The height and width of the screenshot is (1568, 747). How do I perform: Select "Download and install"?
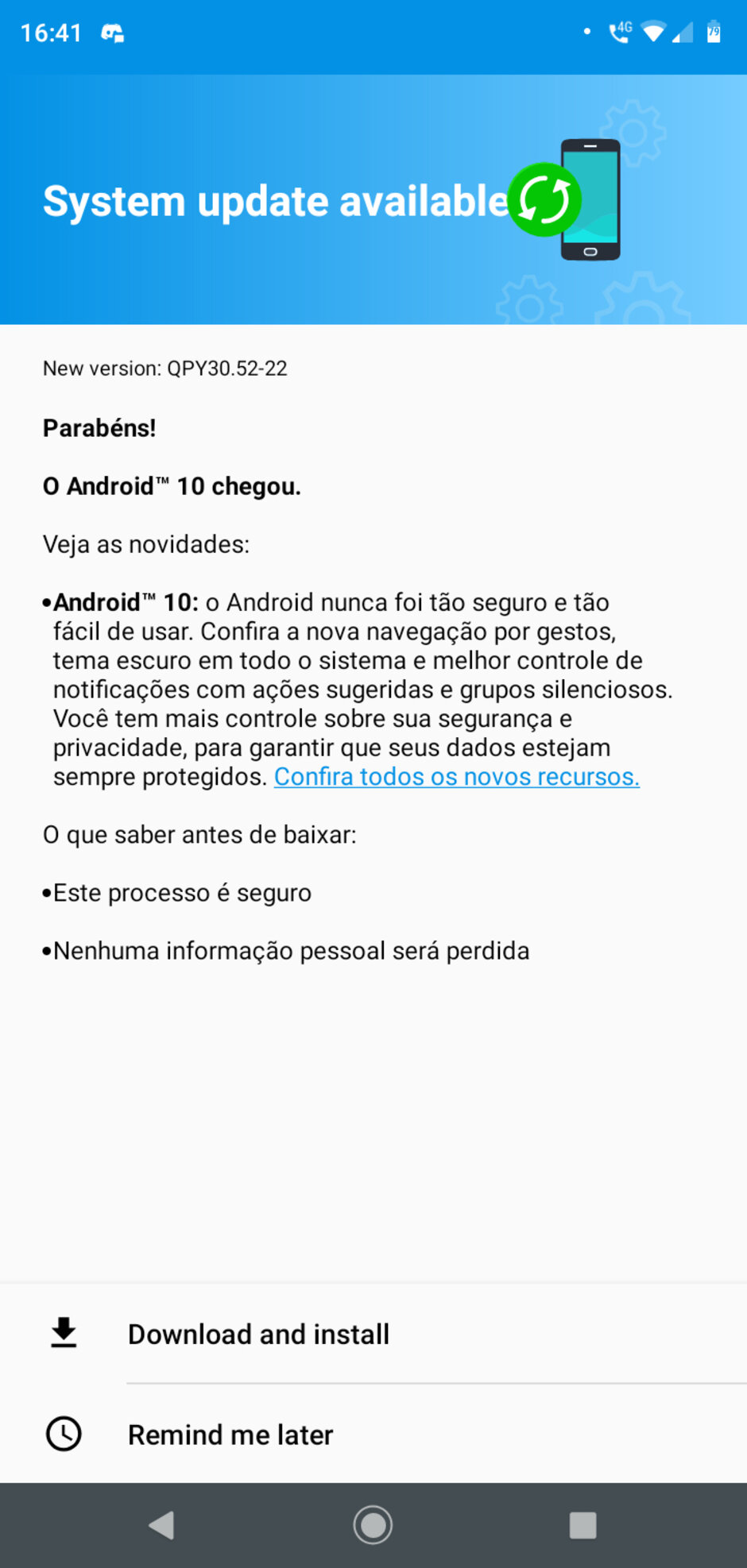tap(258, 1334)
